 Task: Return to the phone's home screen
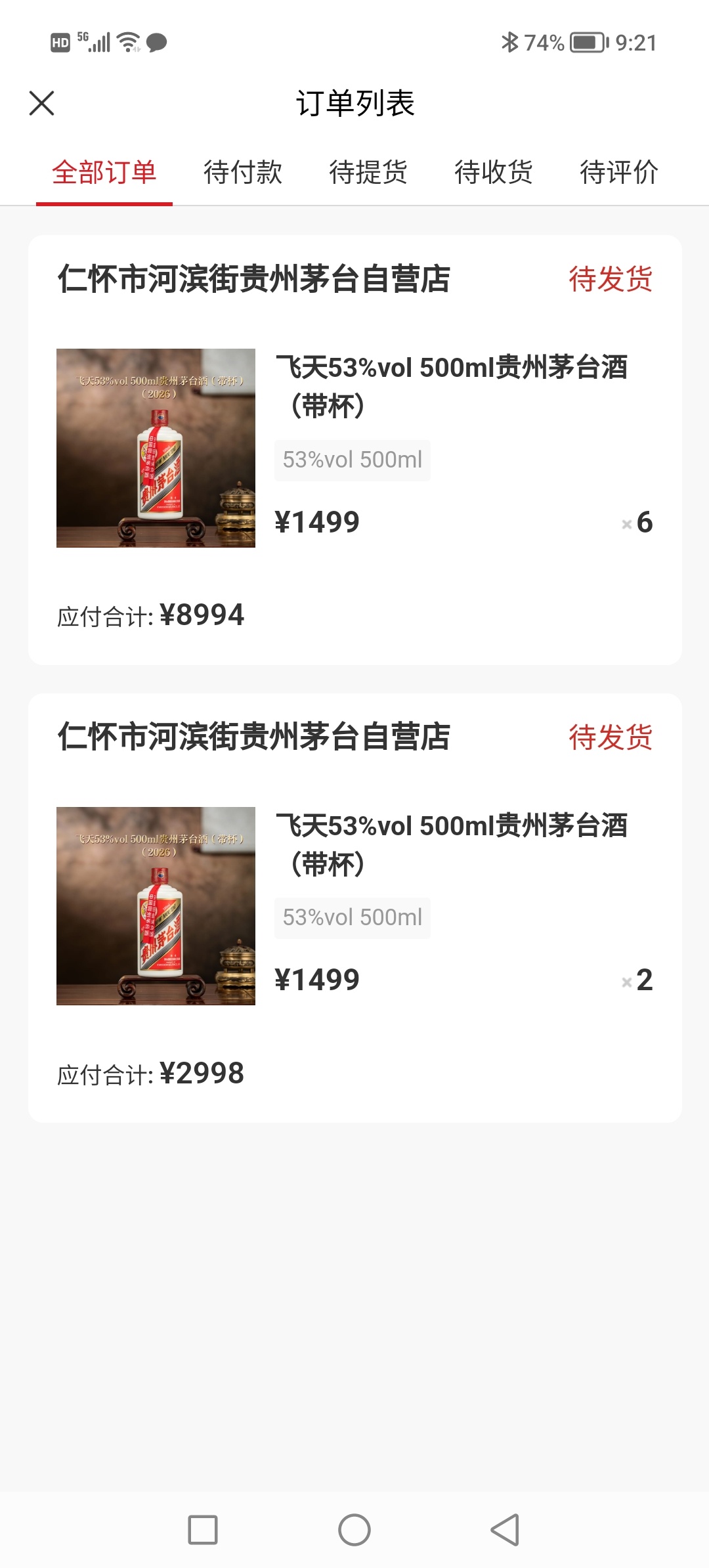tap(354, 1530)
